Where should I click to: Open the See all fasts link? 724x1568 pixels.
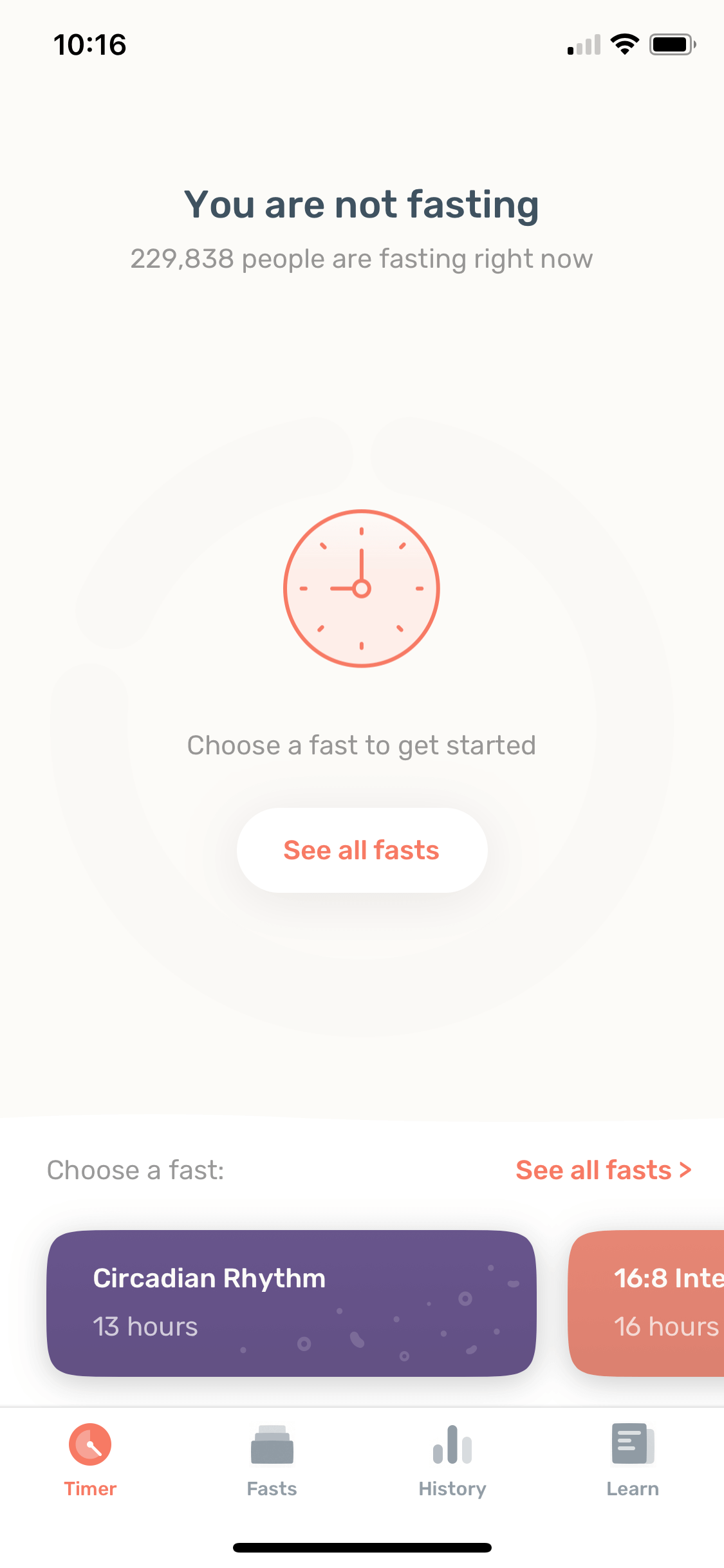tap(604, 1170)
